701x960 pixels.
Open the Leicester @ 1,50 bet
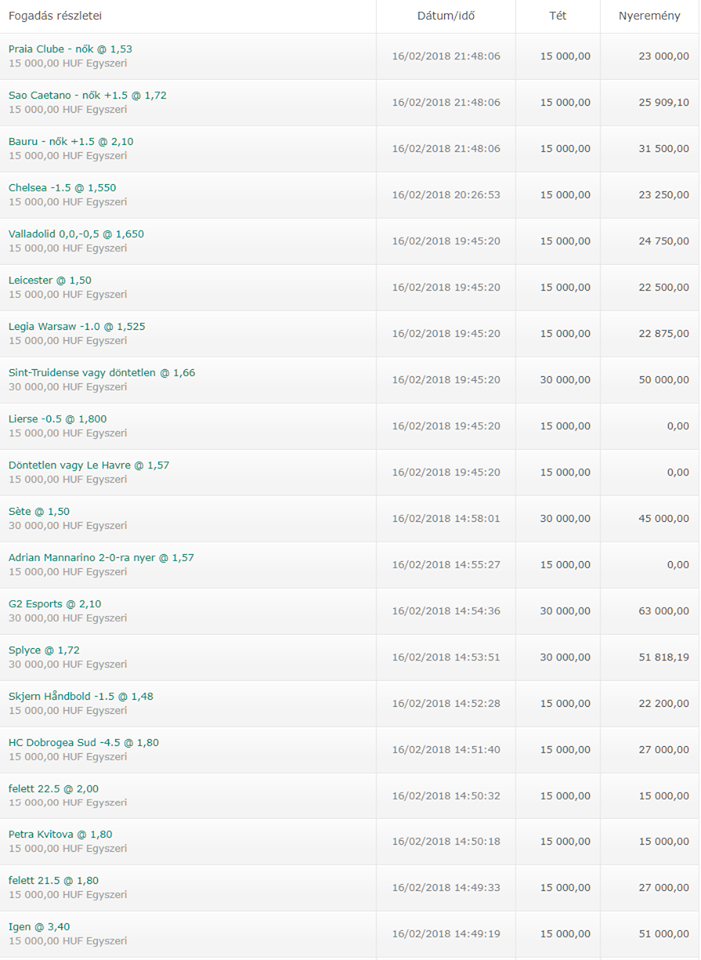click(50, 280)
